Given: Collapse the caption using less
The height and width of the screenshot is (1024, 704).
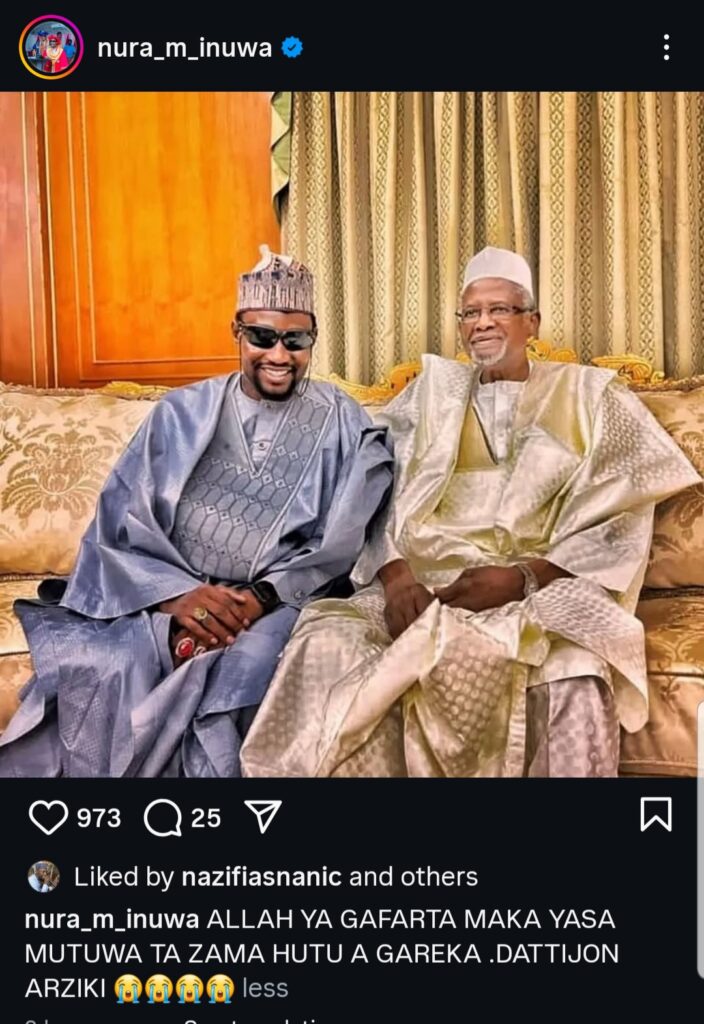Looking at the screenshot, I should click(266, 988).
